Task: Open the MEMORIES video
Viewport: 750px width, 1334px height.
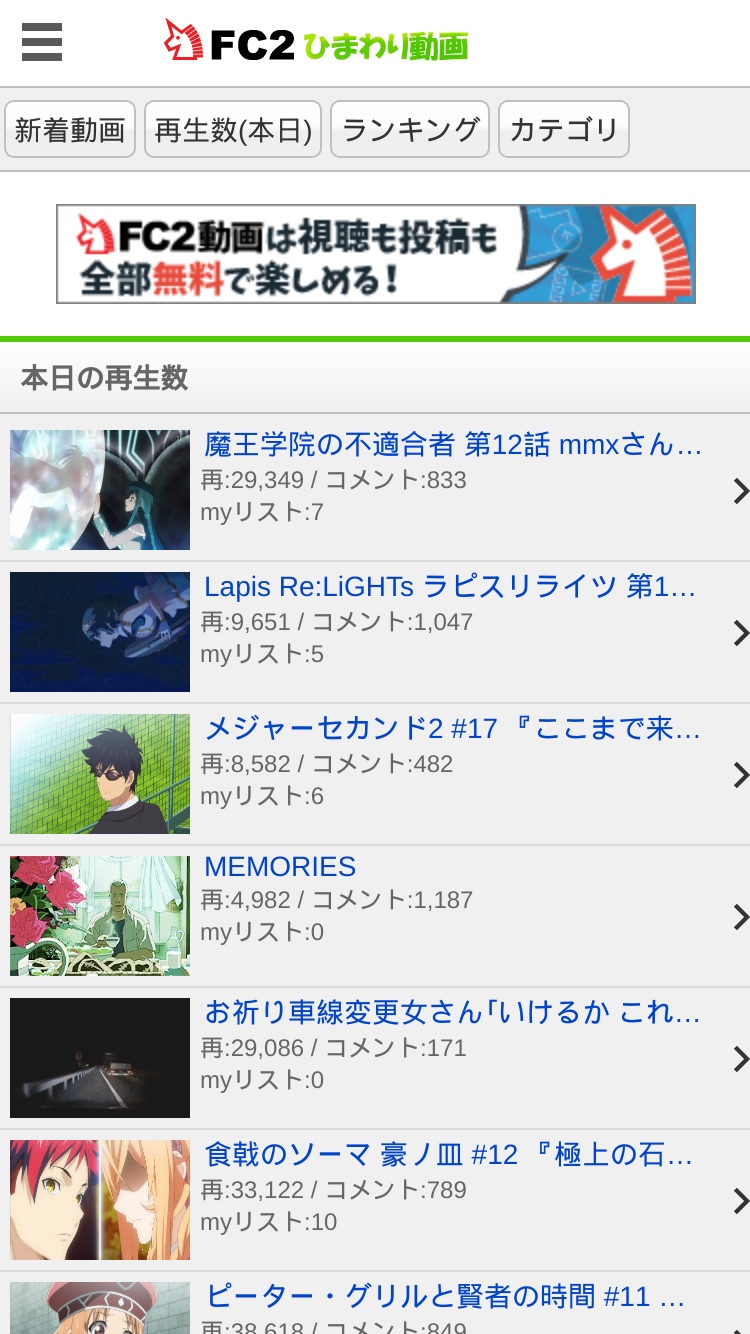Action: coord(375,916)
